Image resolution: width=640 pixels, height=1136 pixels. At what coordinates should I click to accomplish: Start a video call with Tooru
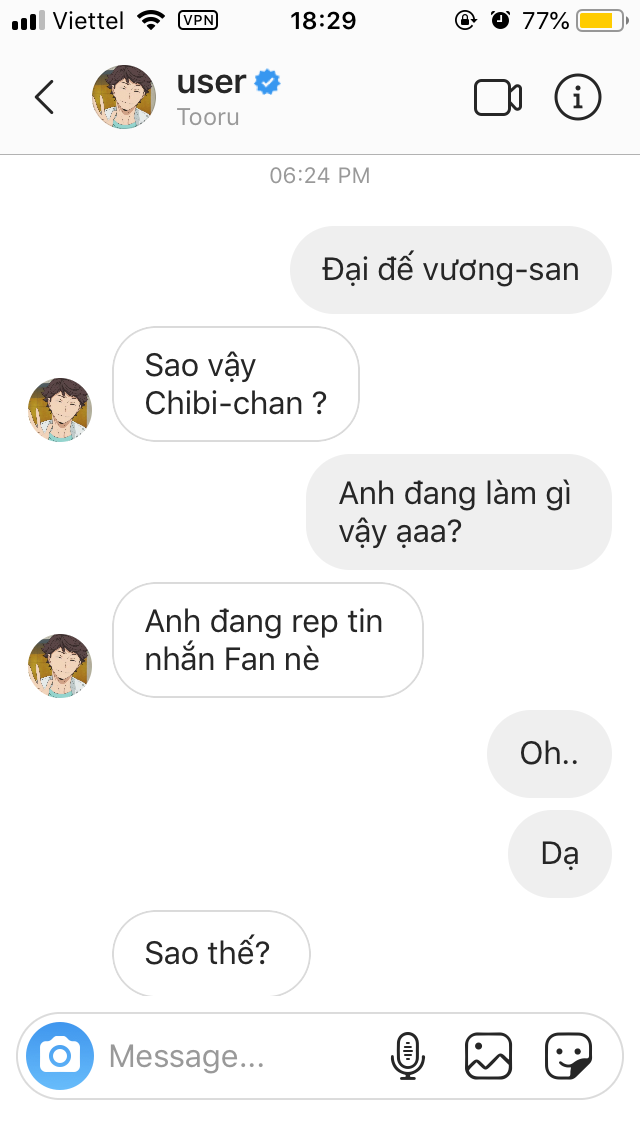497,97
